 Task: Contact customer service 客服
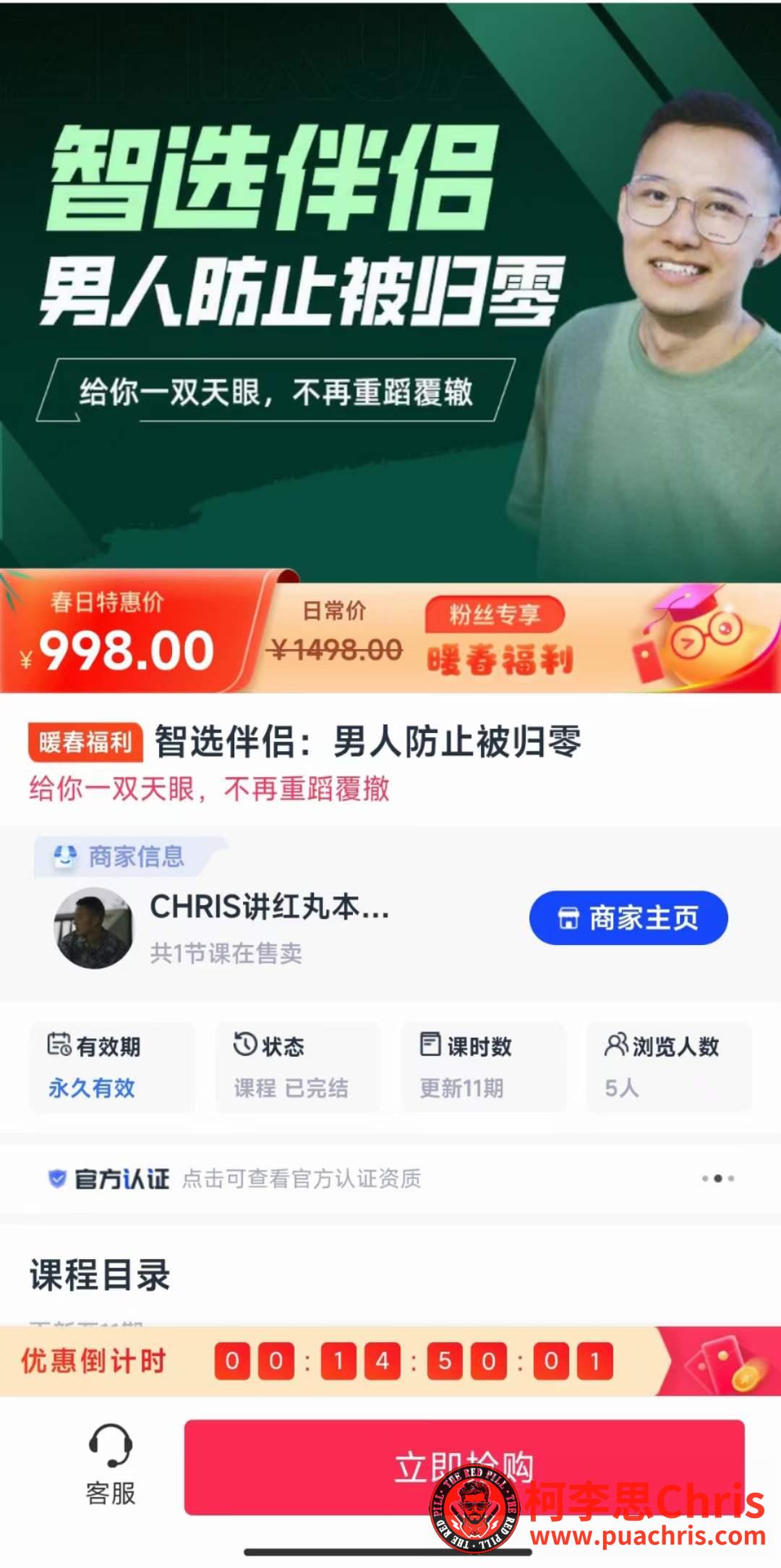(x=110, y=1465)
